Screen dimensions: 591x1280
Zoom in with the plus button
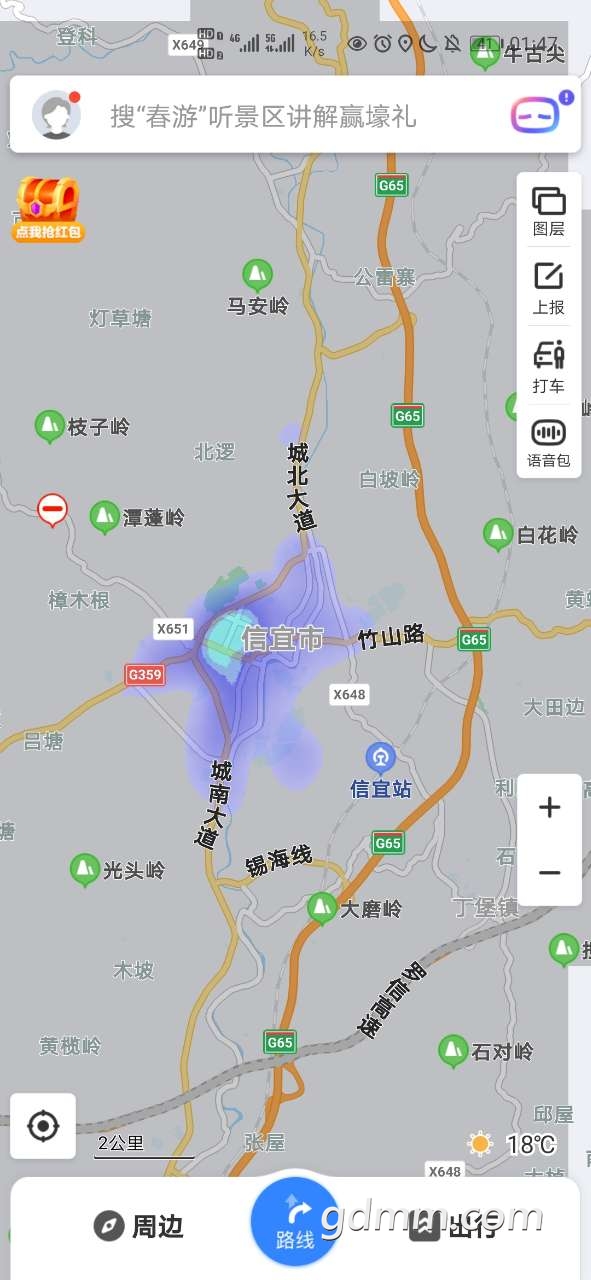(x=550, y=808)
